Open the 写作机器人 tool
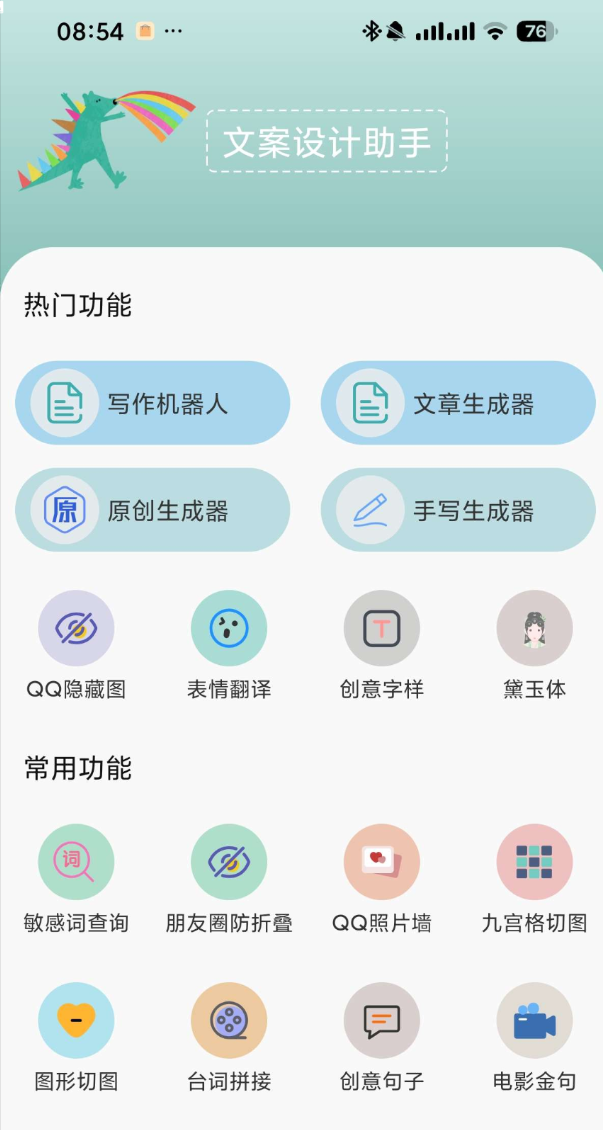The image size is (603, 1130). click(153, 403)
